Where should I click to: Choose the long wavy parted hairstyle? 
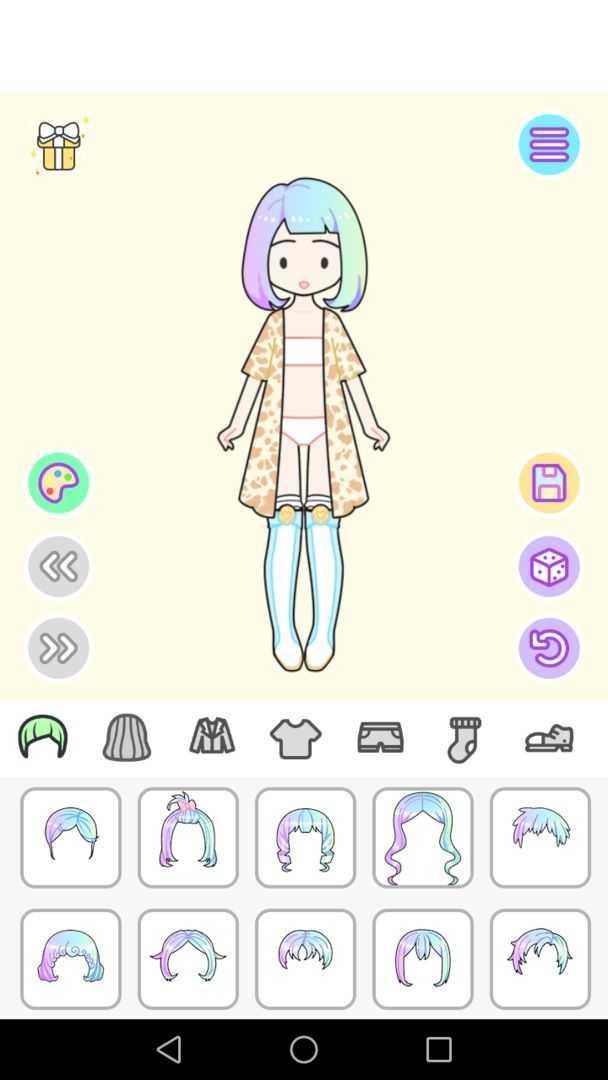click(x=423, y=838)
